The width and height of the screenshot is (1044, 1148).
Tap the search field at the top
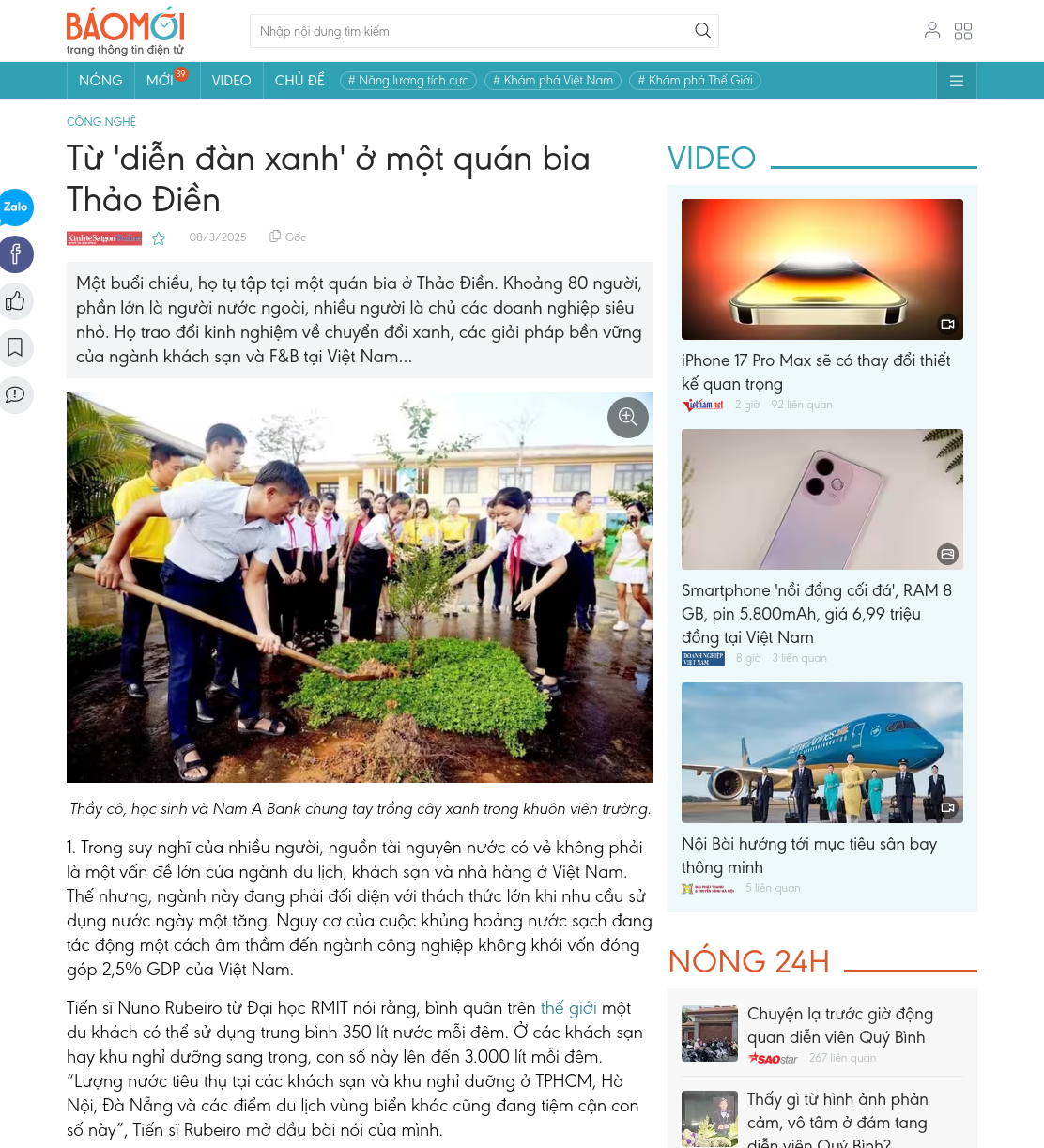tap(472, 31)
